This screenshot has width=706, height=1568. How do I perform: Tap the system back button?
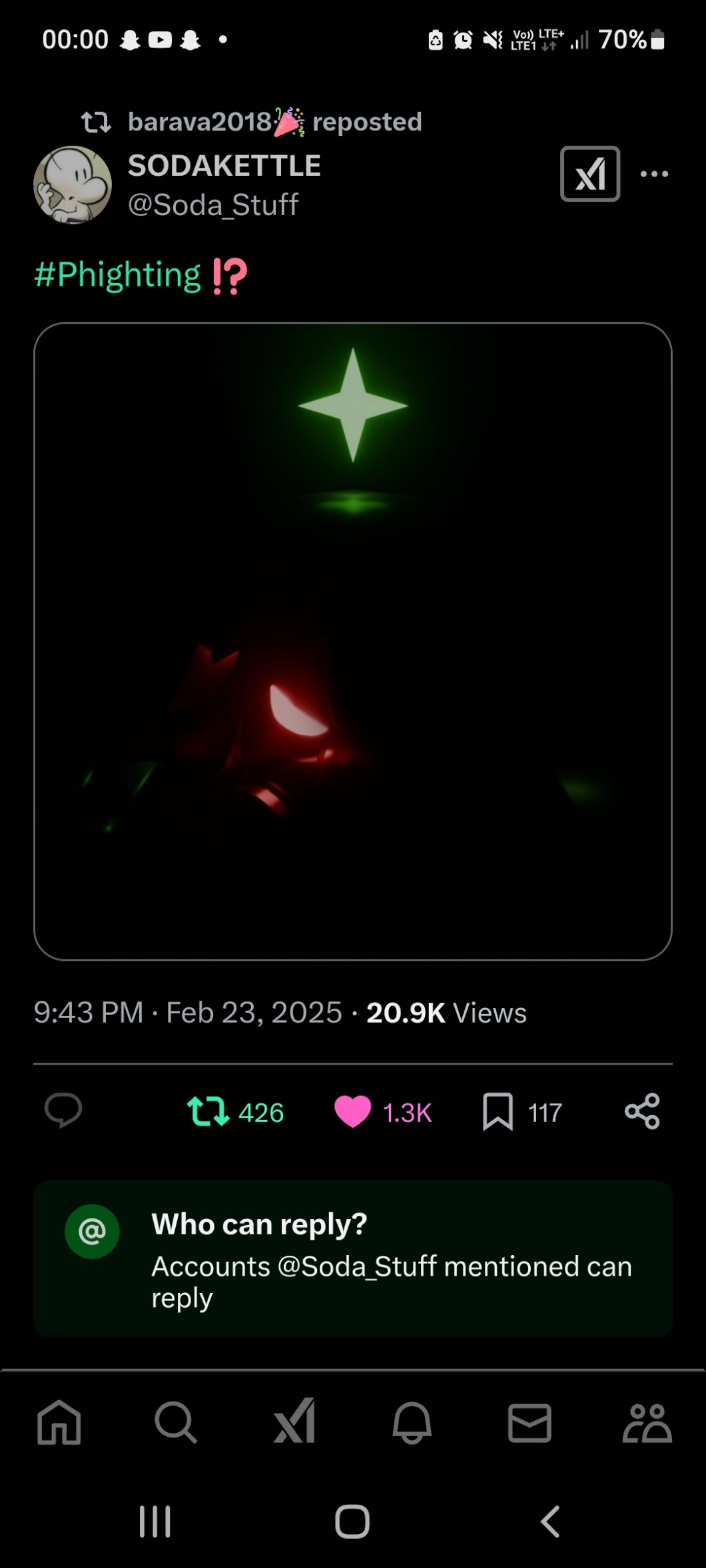550,1521
